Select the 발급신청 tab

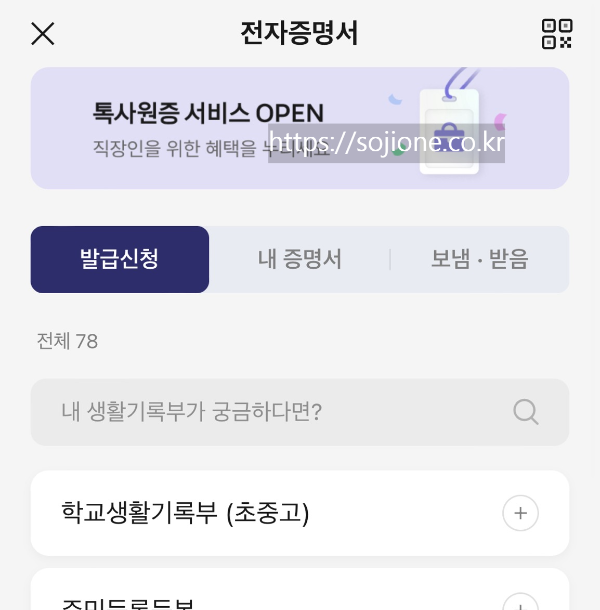pos(120,260)
